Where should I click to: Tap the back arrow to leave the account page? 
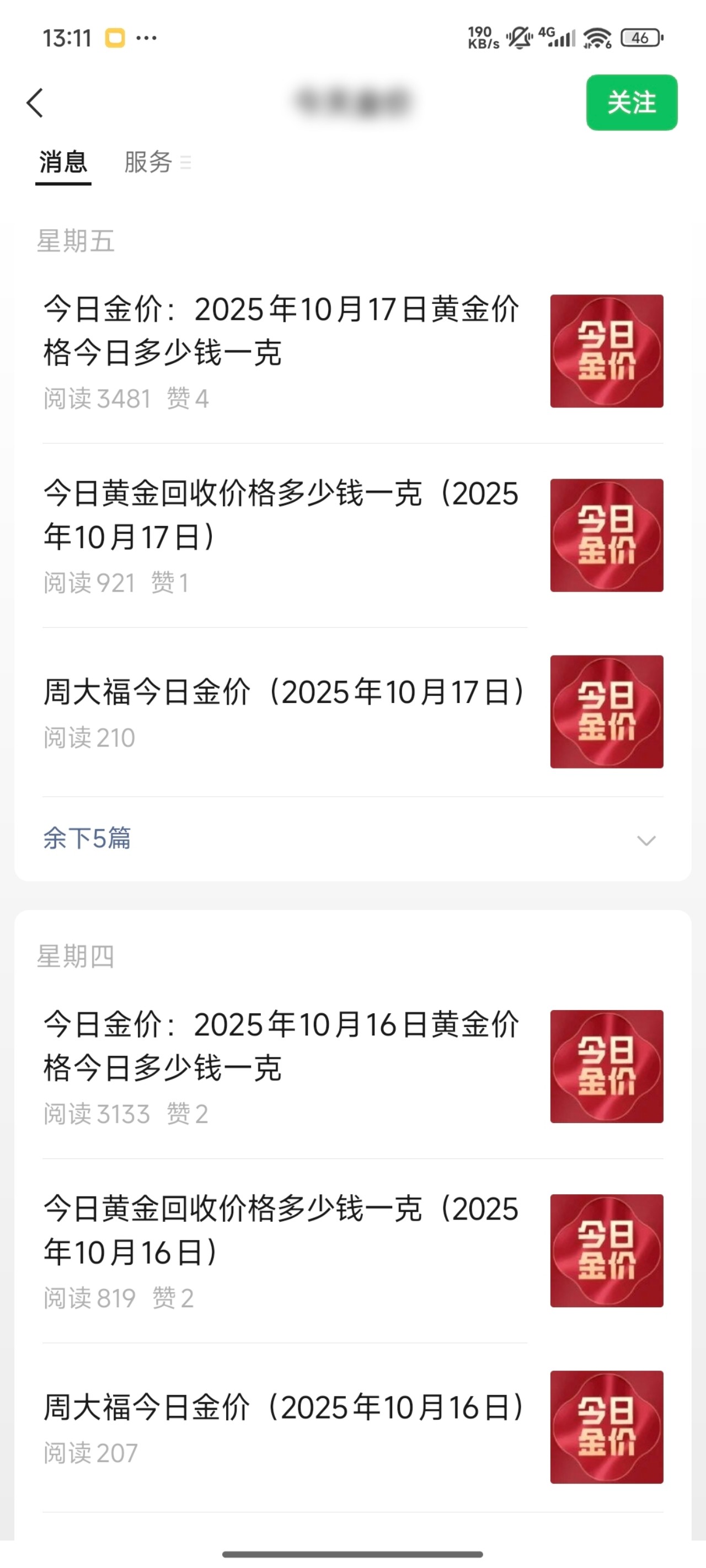pyautogui.click(x=35, y=102)
